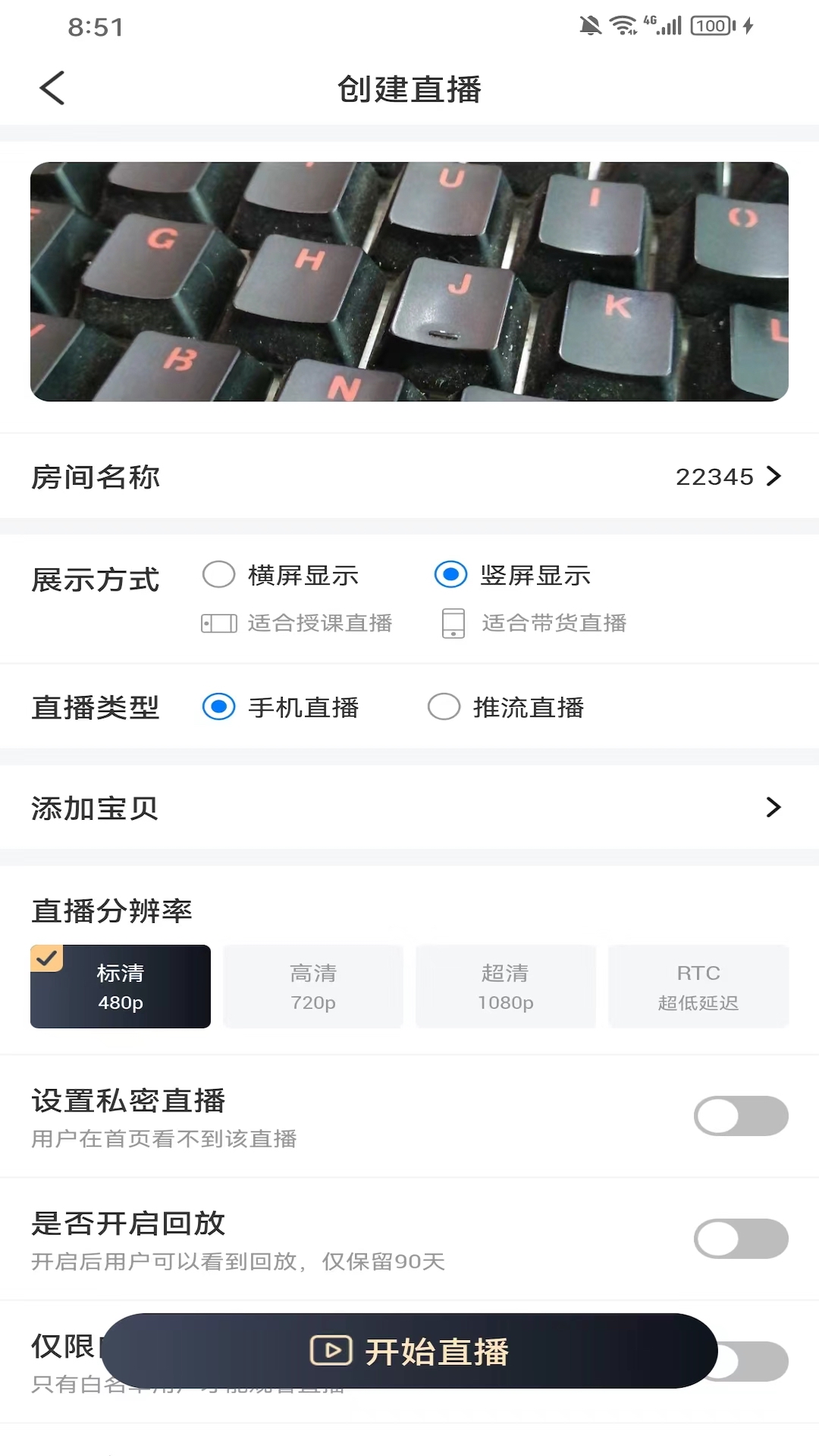Viewport: 819px width, 1456px height.
Task: Select RTC 超低延迟 mode
Action: (x=698, y=986)
